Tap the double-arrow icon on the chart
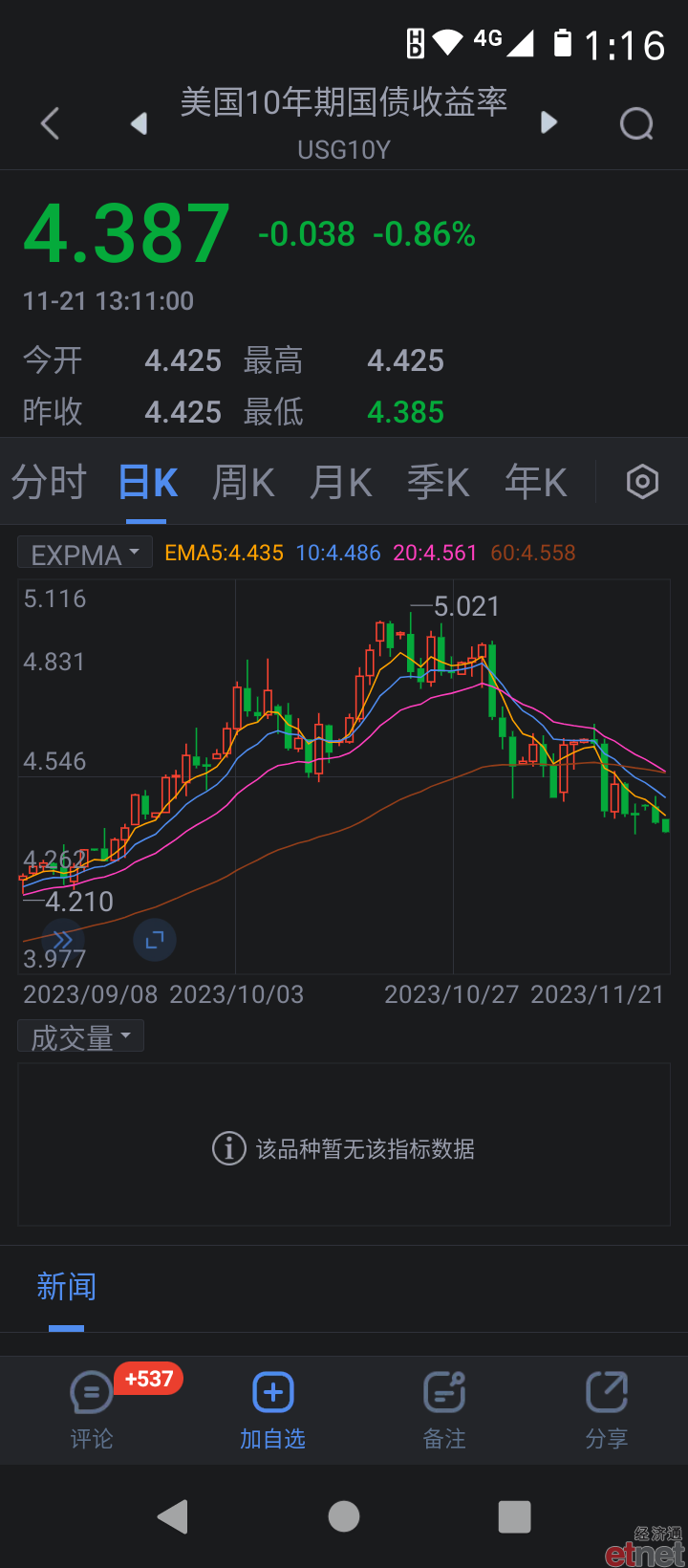 pos(62,941)
